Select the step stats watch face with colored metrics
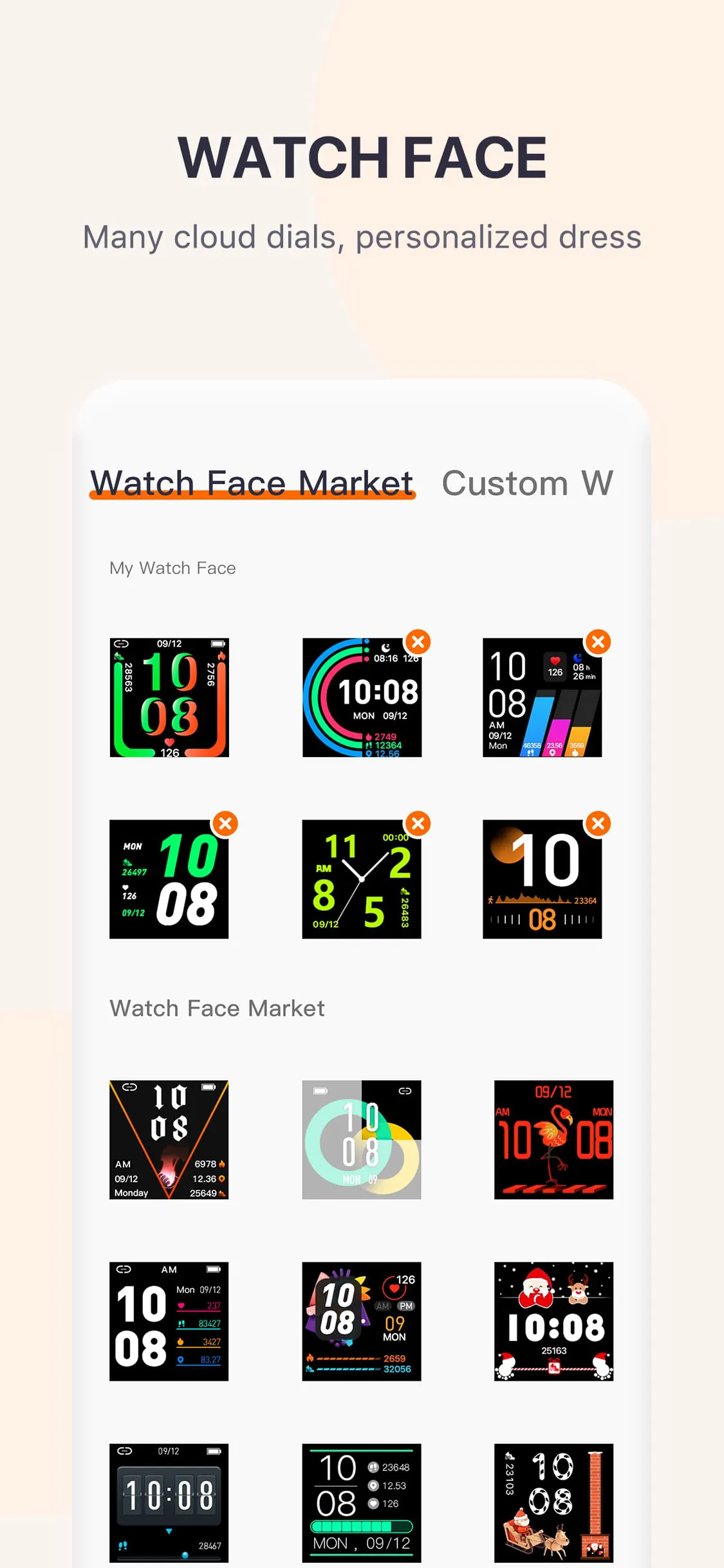 169,1321
